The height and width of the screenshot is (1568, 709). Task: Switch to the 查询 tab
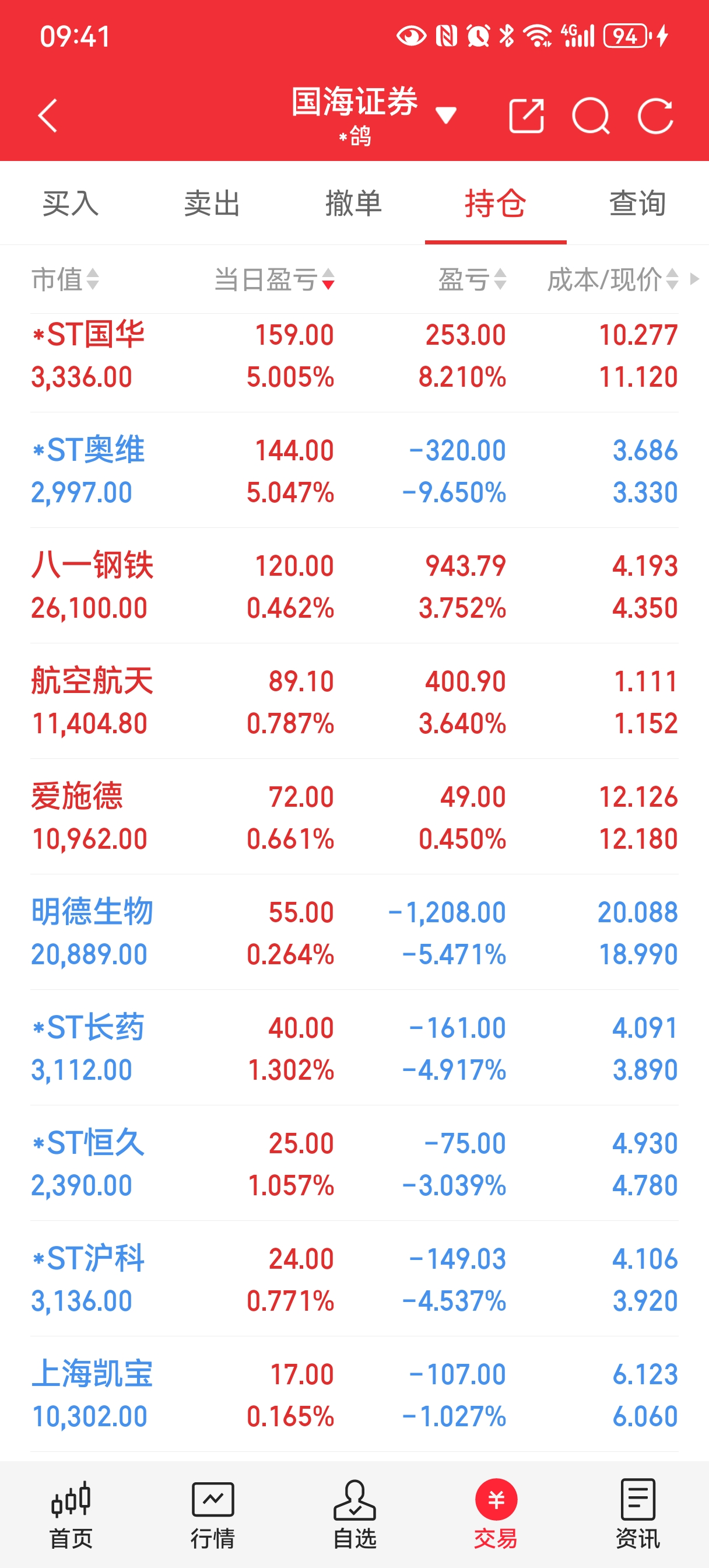[x=637, y=204]
